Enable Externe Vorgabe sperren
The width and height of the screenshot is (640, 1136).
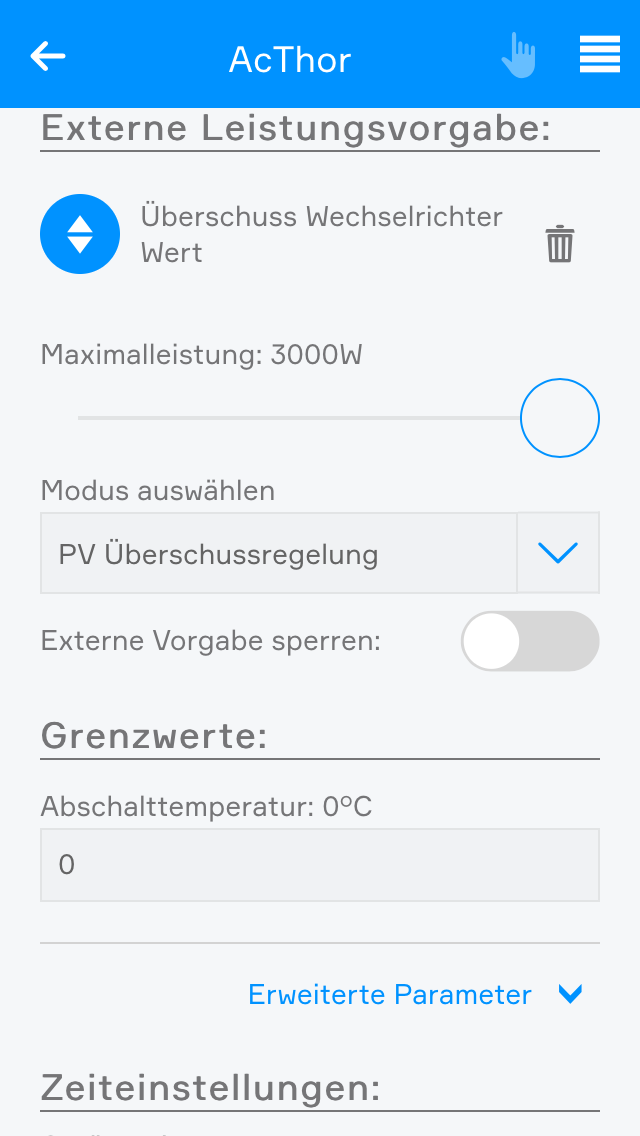530,641
